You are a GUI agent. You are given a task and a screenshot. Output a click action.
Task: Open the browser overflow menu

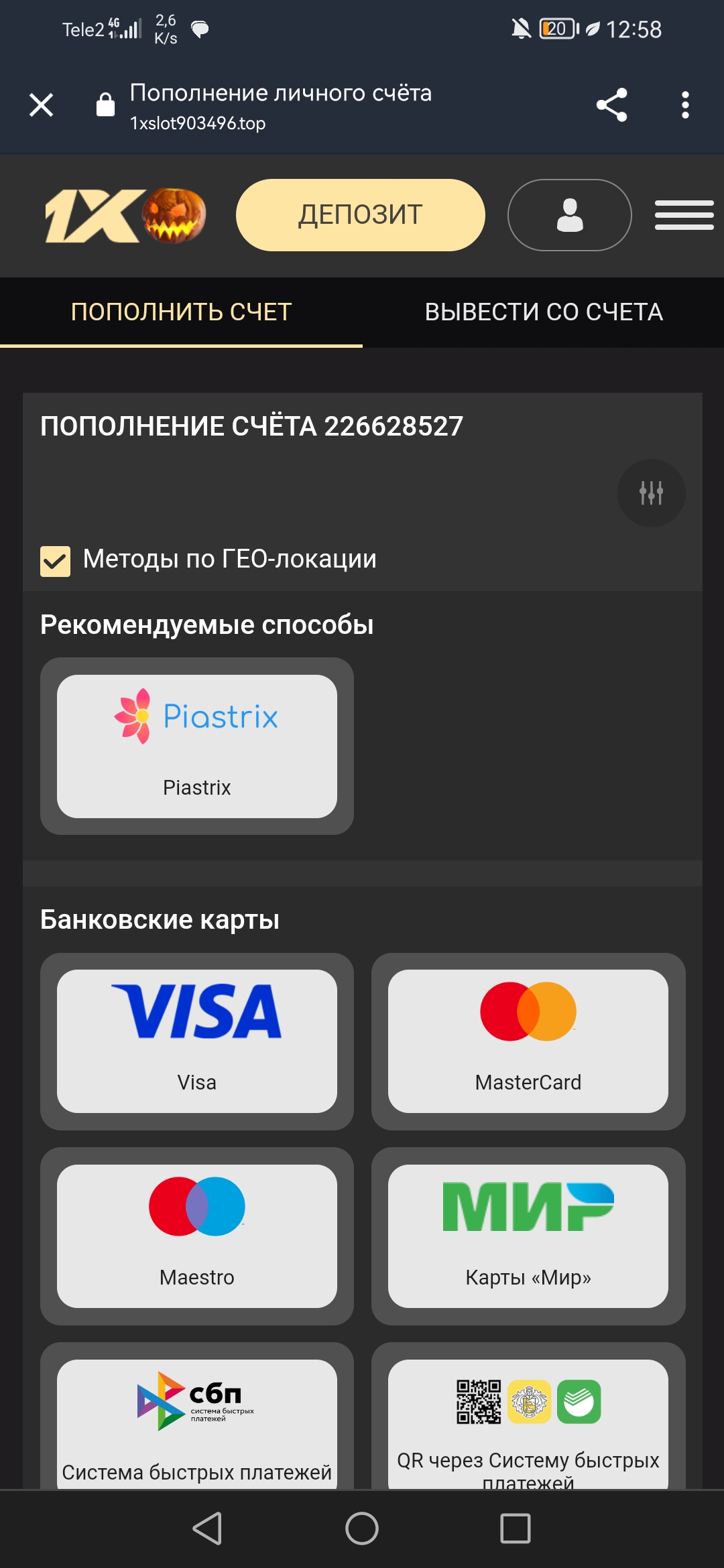[x=684, y=105]
